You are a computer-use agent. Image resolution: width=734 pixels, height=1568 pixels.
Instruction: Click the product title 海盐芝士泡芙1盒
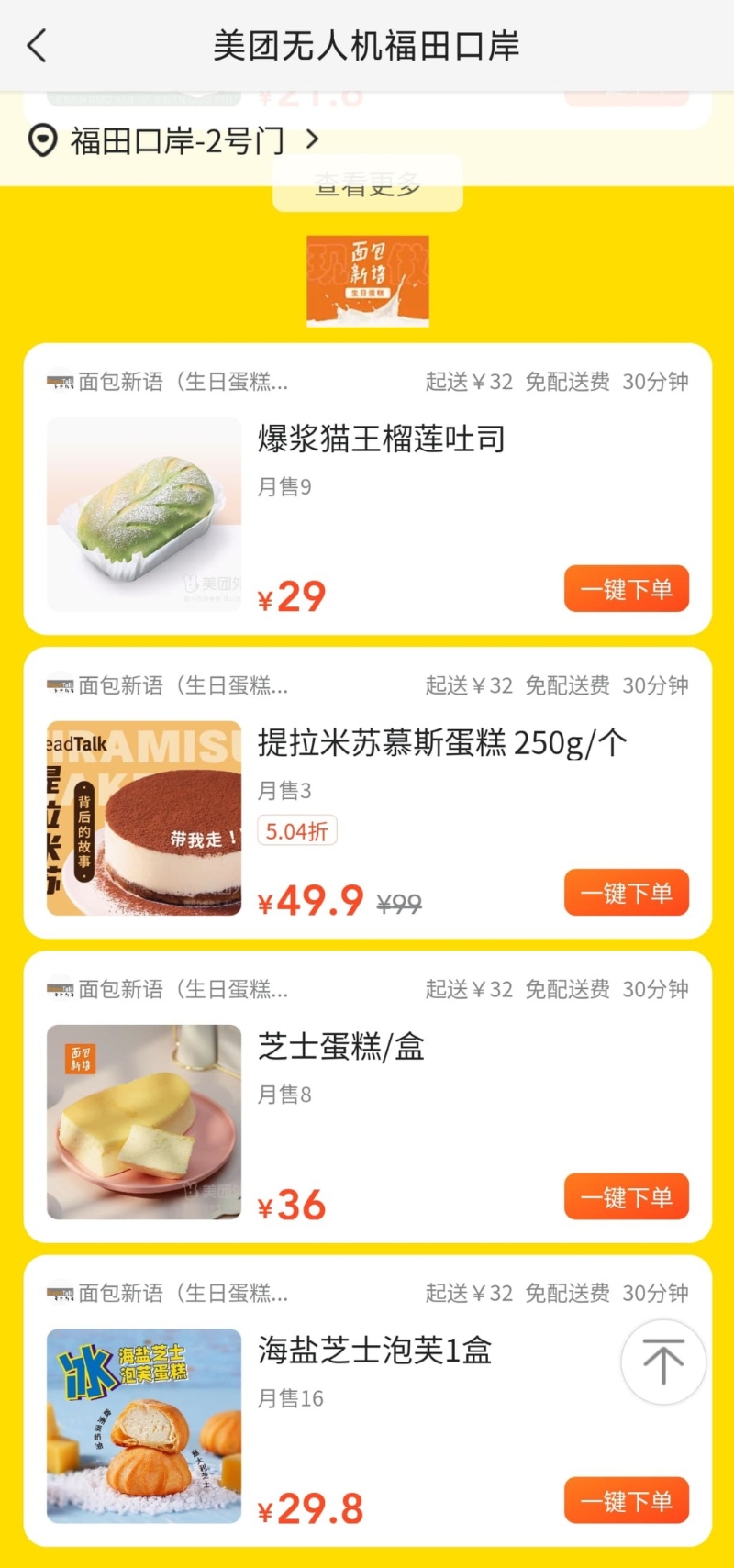coord(373,1351)
